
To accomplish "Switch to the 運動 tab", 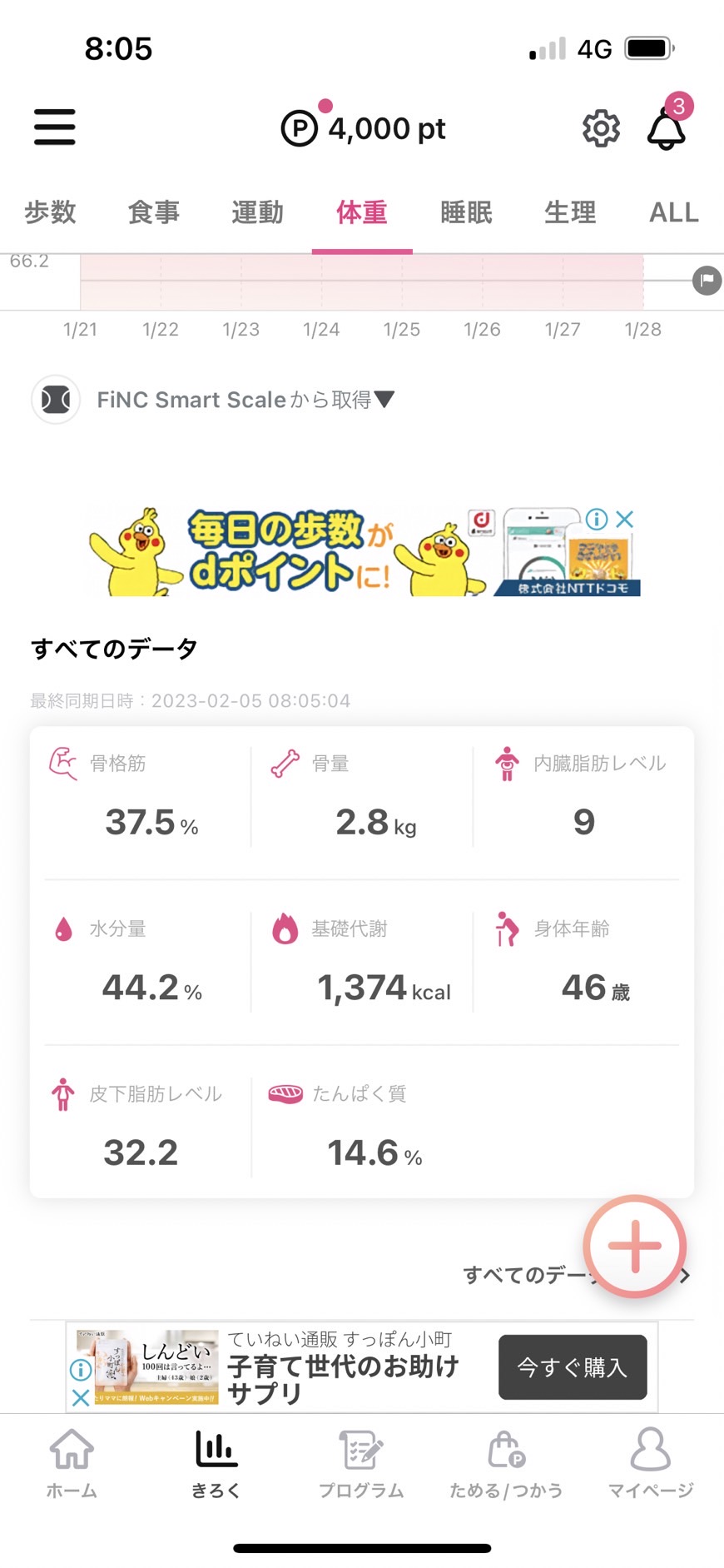I will 258,212.
